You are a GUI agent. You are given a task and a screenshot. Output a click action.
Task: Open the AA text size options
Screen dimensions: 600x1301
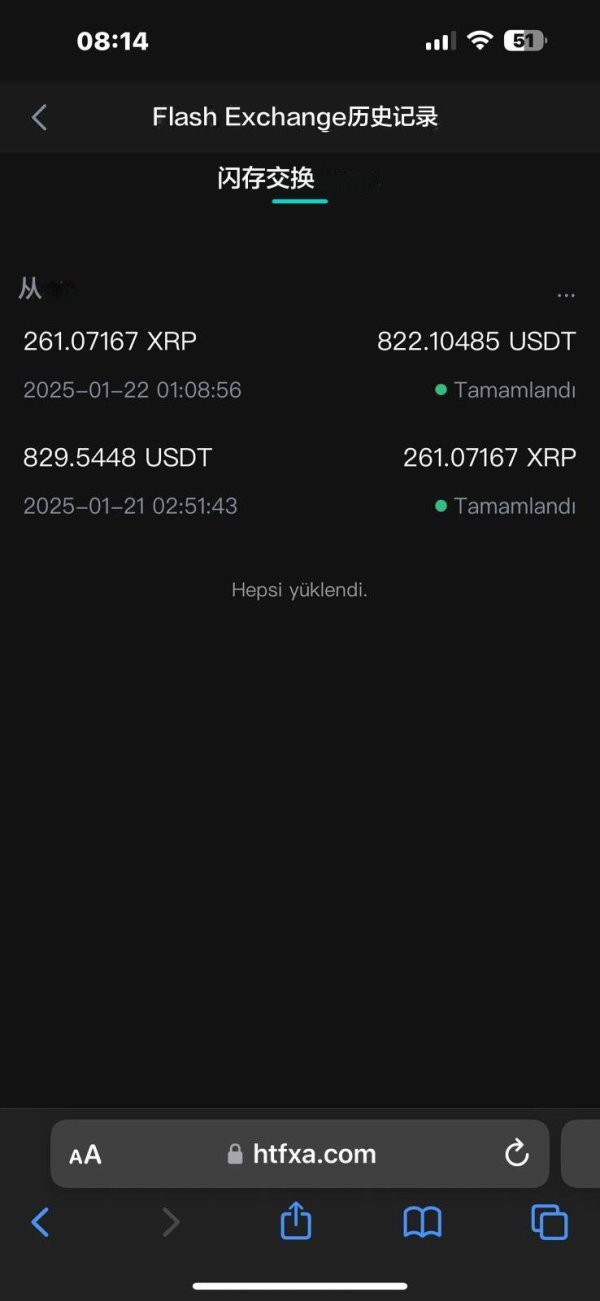pos(86,1155)
